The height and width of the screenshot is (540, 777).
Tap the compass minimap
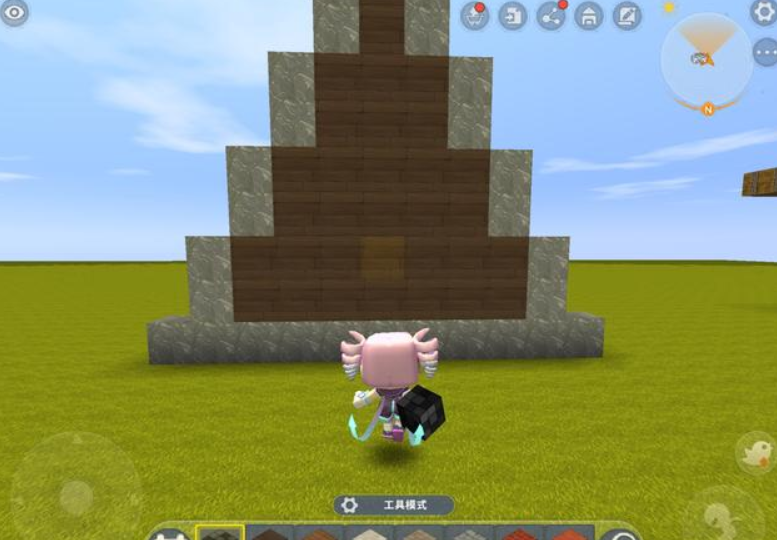[706, 60]
